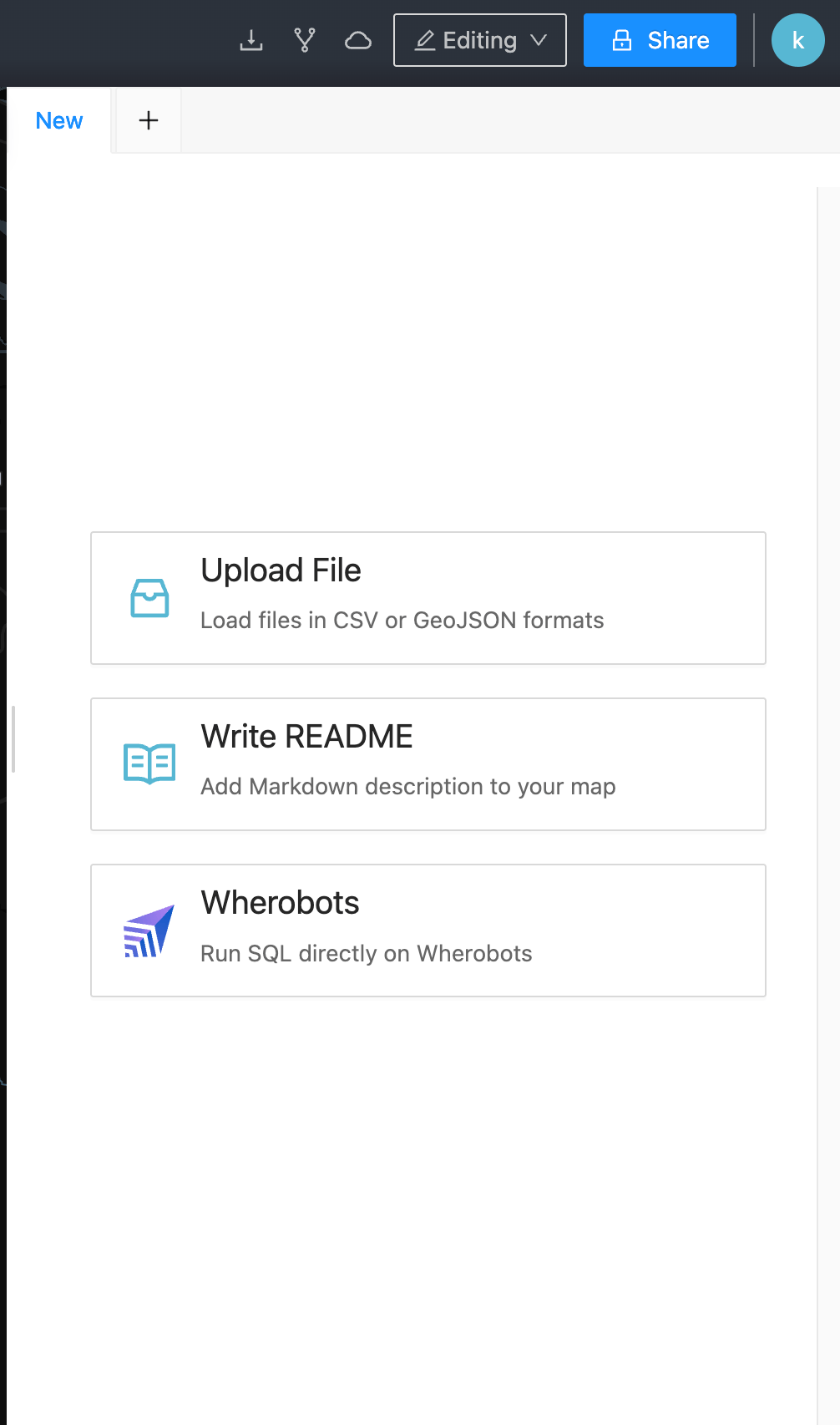This screenshot has height=1425, width=840.
Task: Expand the Editing mode dropdown
Action: (480, 40)
